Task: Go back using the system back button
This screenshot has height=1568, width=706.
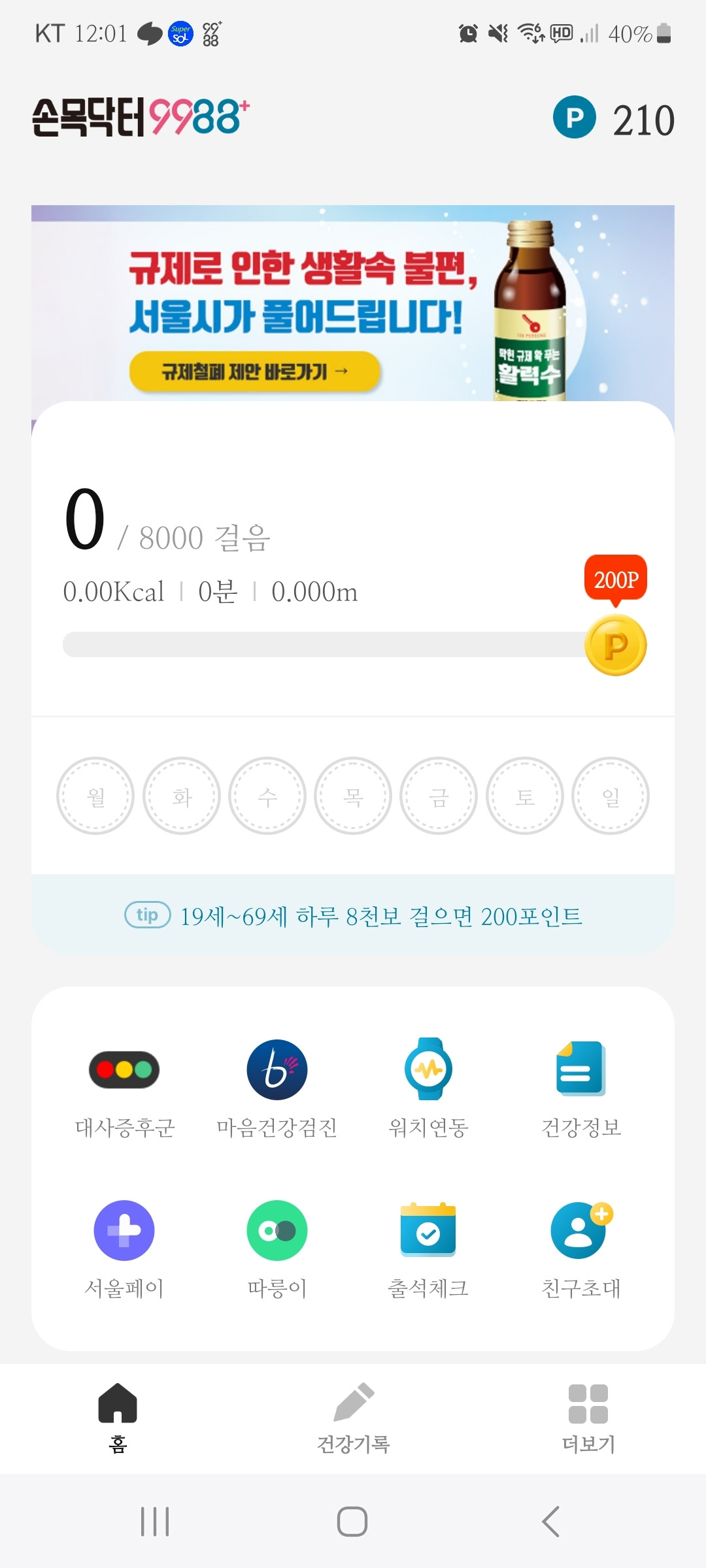Action: click(x=550, y=1522)
